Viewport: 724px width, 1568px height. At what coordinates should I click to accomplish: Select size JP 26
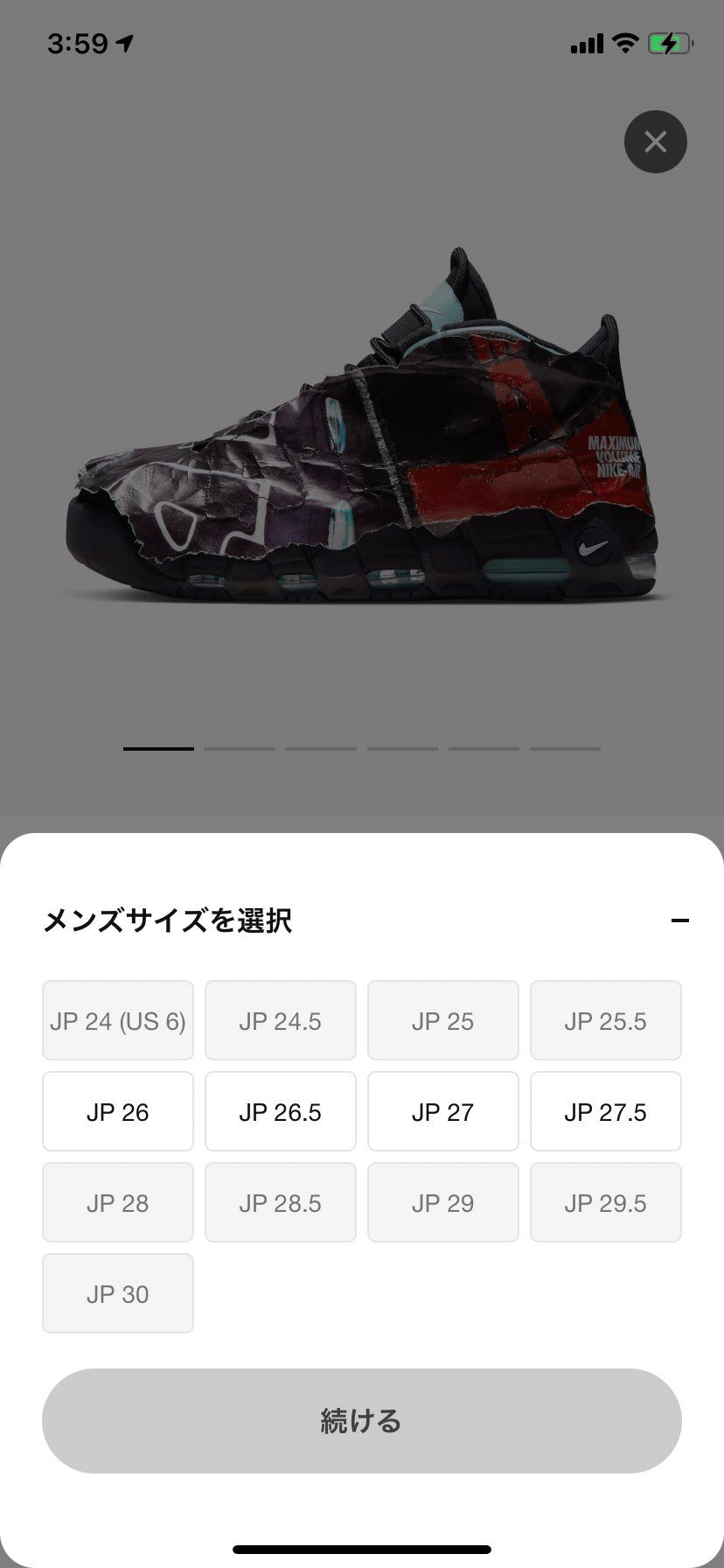(x=117, y=1111)
